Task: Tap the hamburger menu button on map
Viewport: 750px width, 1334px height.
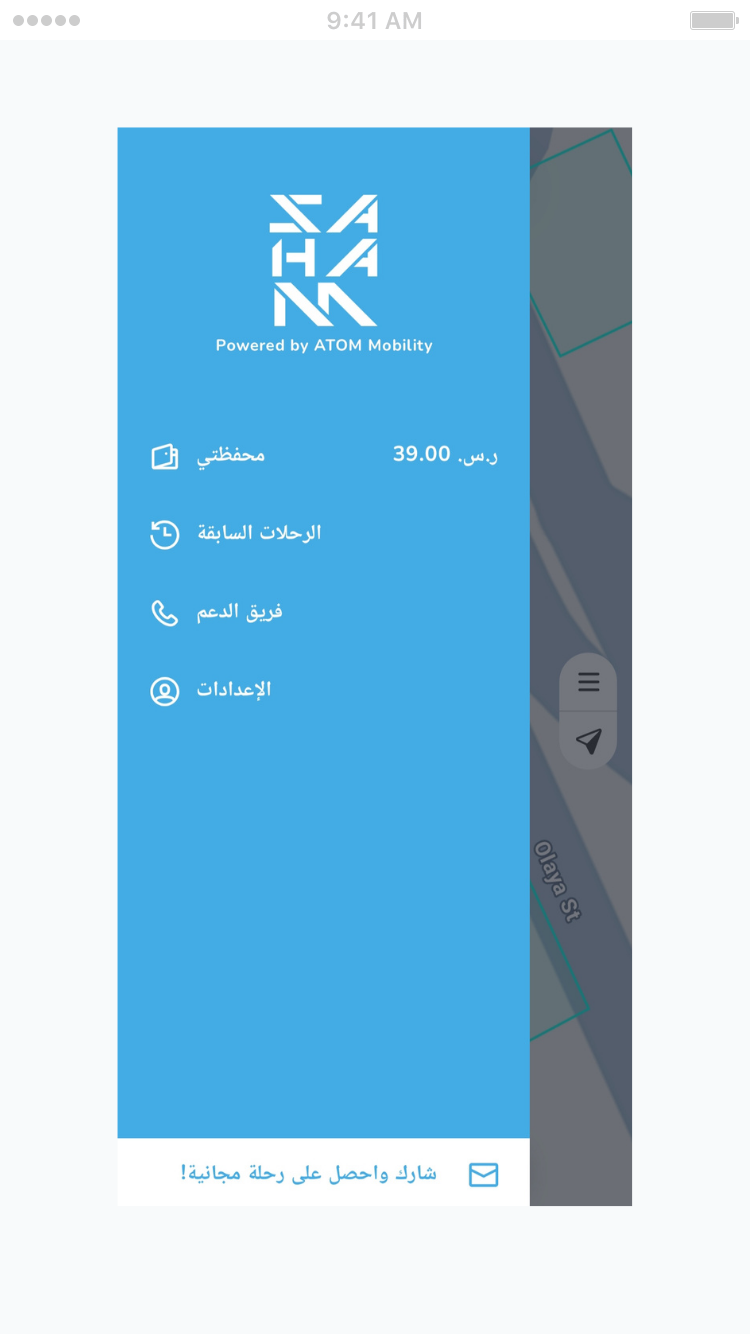Action: point(588,683)
